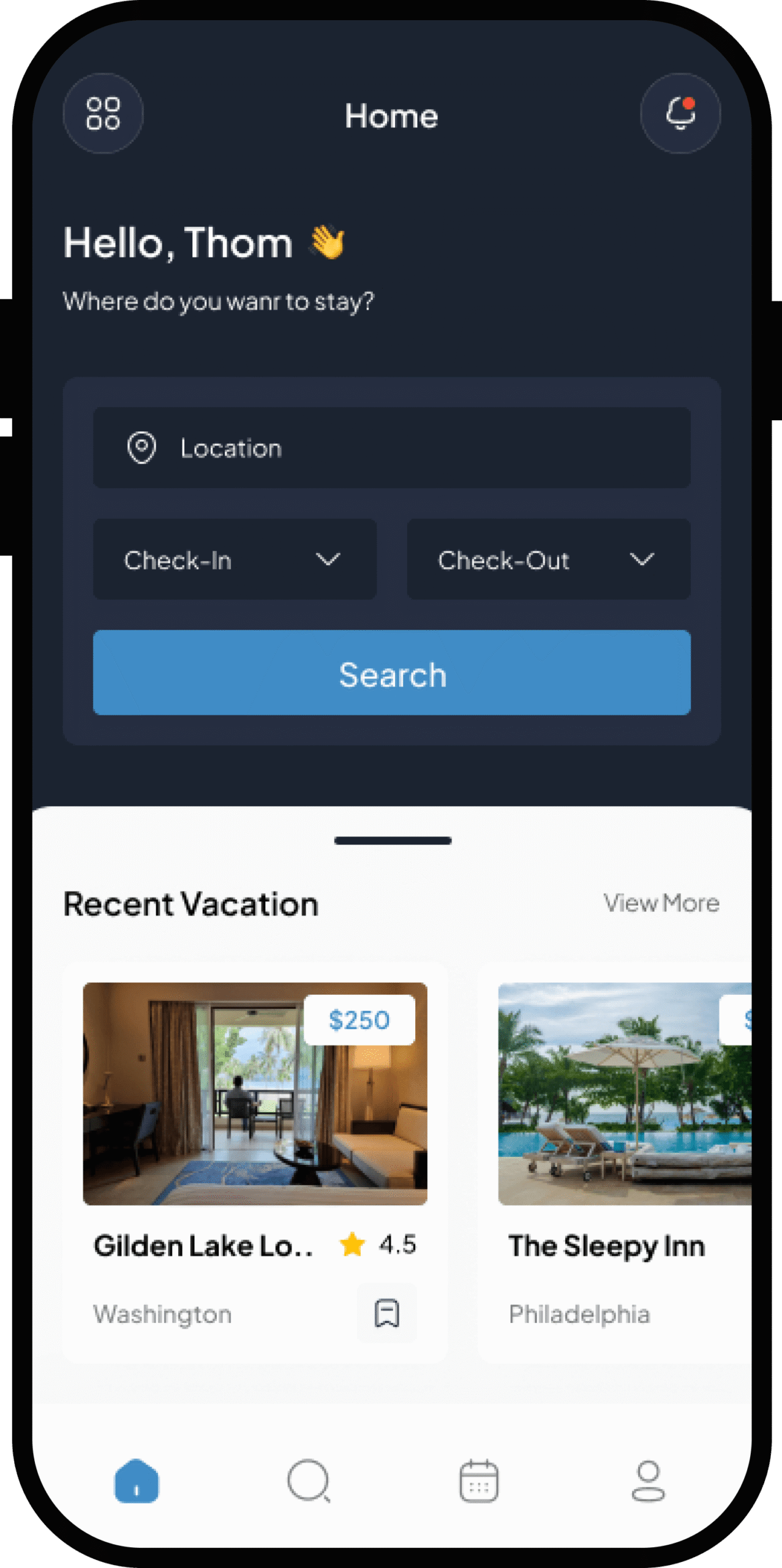Open View More recent vacations
Image resolution: width=782 pixels, height=1568 pixels.
pyautogui.click(x=661, y=903)
